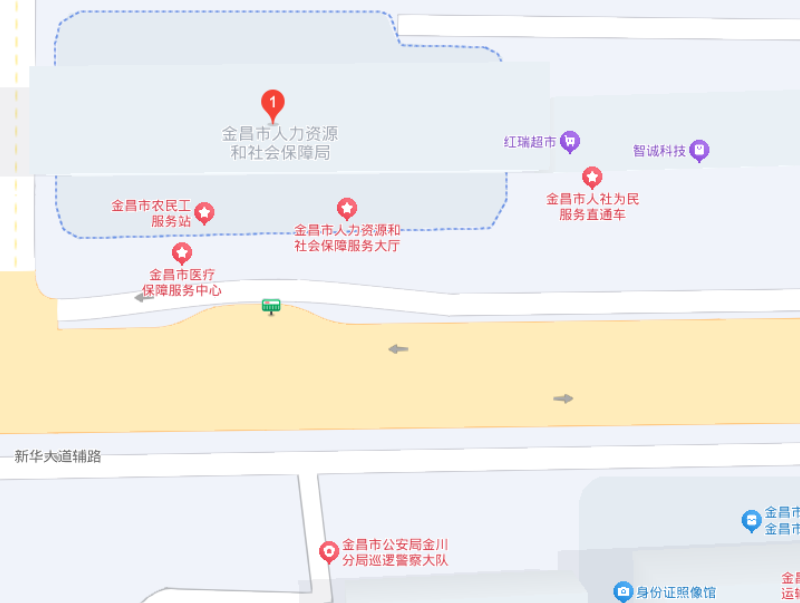
Task: Open 金昌市公安局金川分局巡逻警察大队 marker
Action: 328,552
